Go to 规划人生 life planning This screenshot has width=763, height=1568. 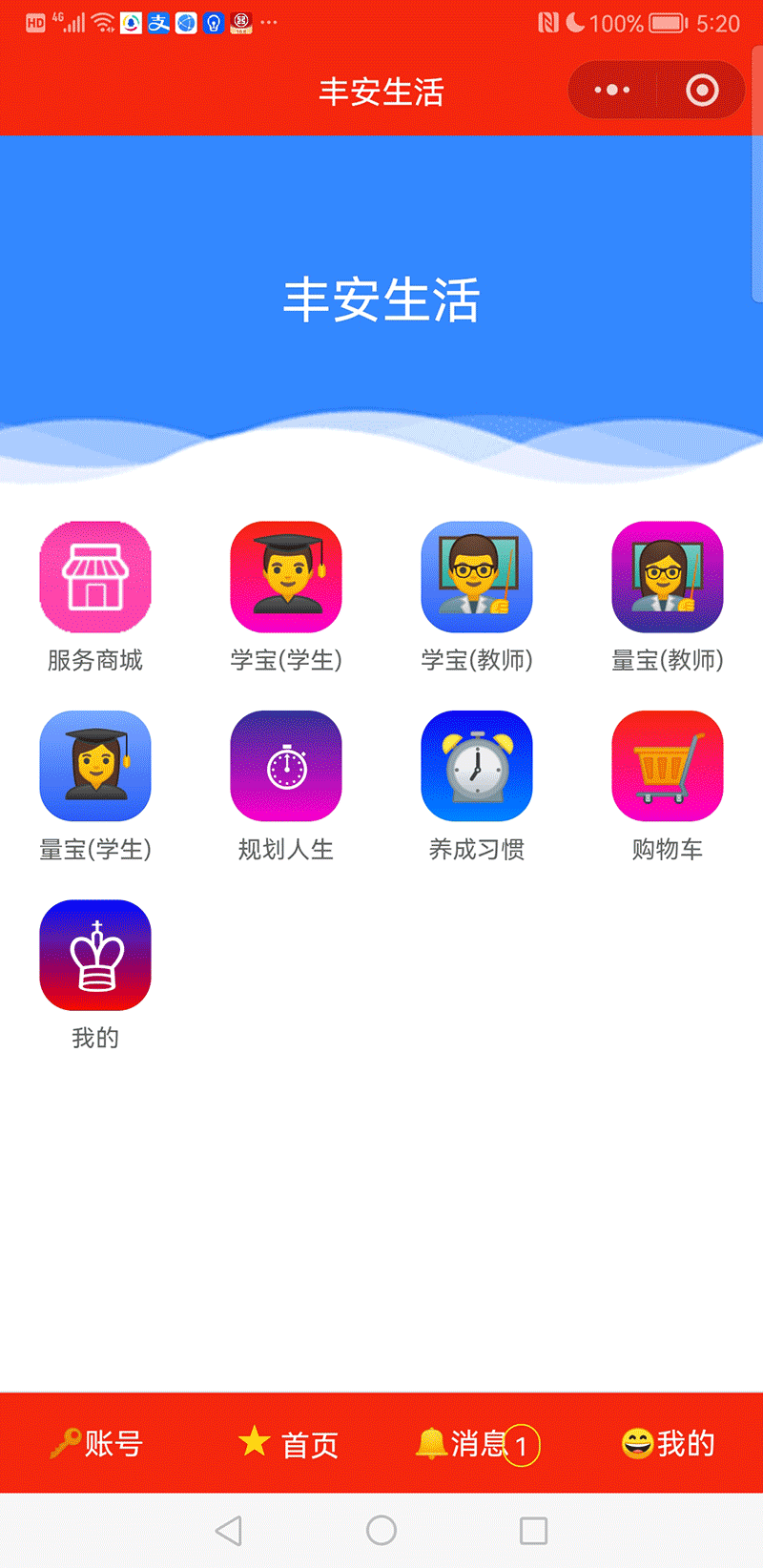click(x=286, y=767)
